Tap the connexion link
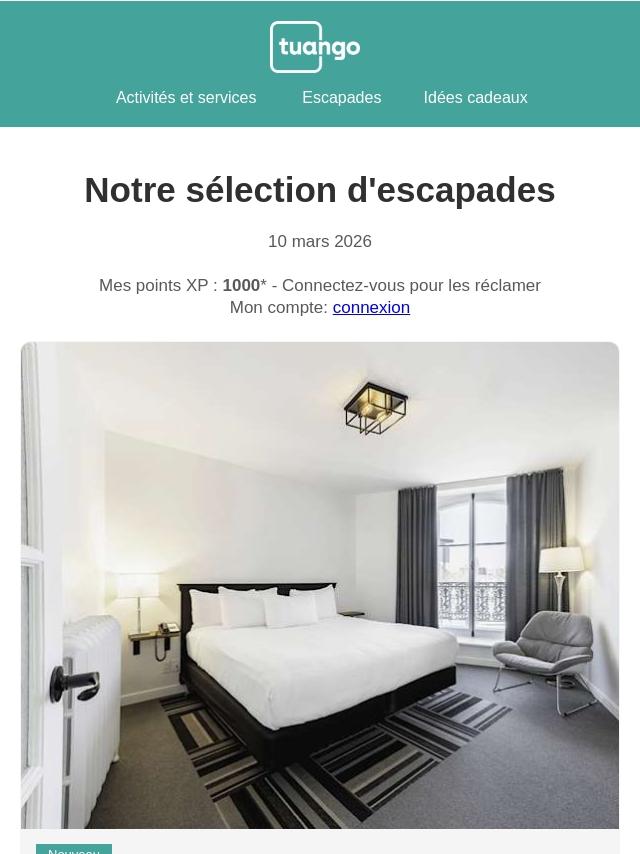This screenshot has height=854, width=640. tap(371, 308)
